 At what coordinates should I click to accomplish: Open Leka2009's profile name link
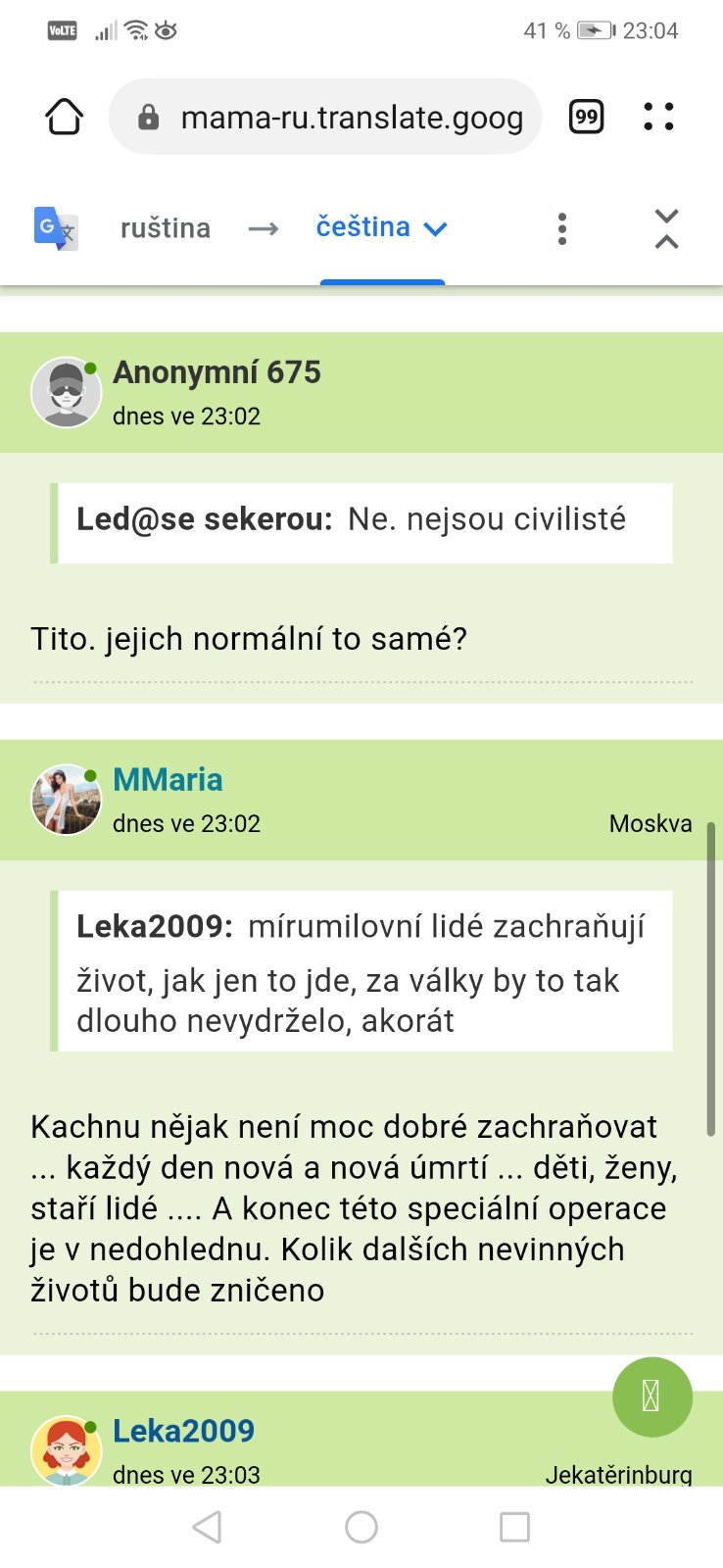(183, 1431)
